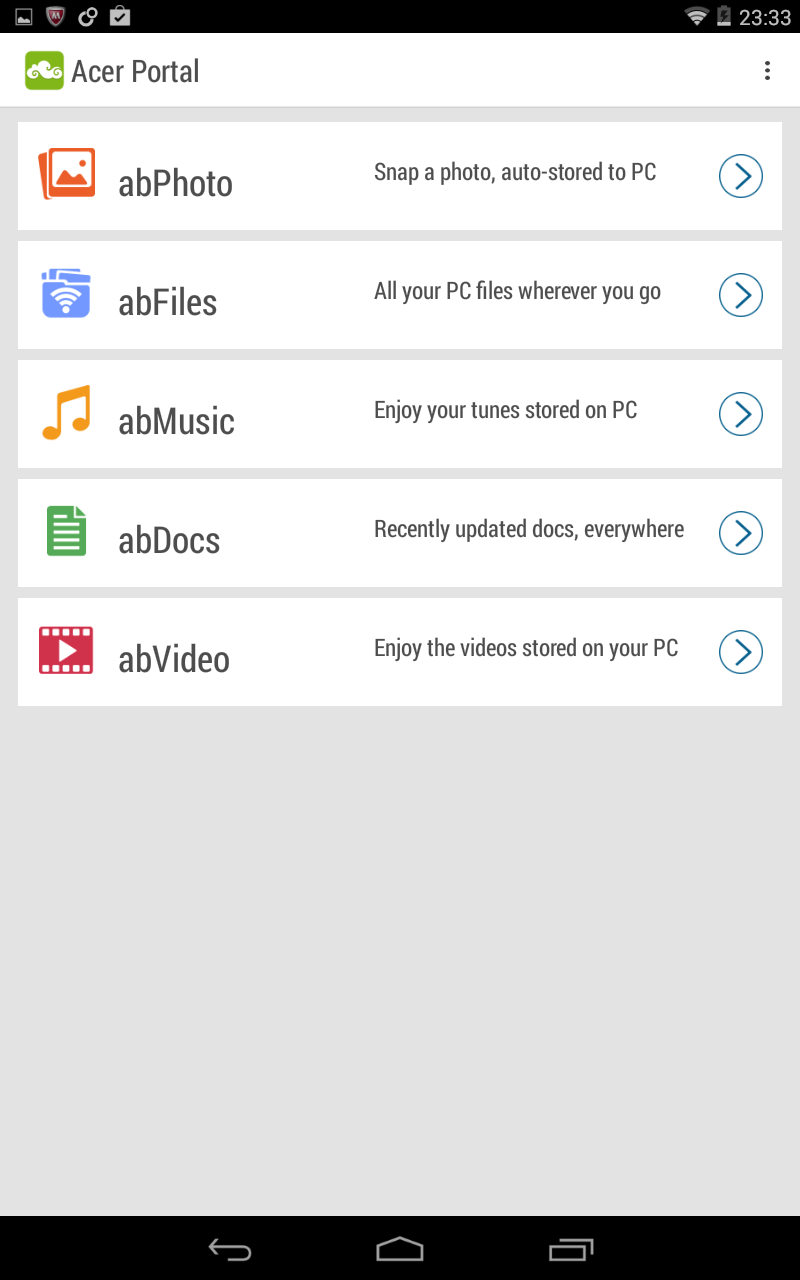Image resolution: width=800 pixels, height=1280 pixels.
Task: Tap the arrow beside abVideo
Action: (x=741, y=652)
